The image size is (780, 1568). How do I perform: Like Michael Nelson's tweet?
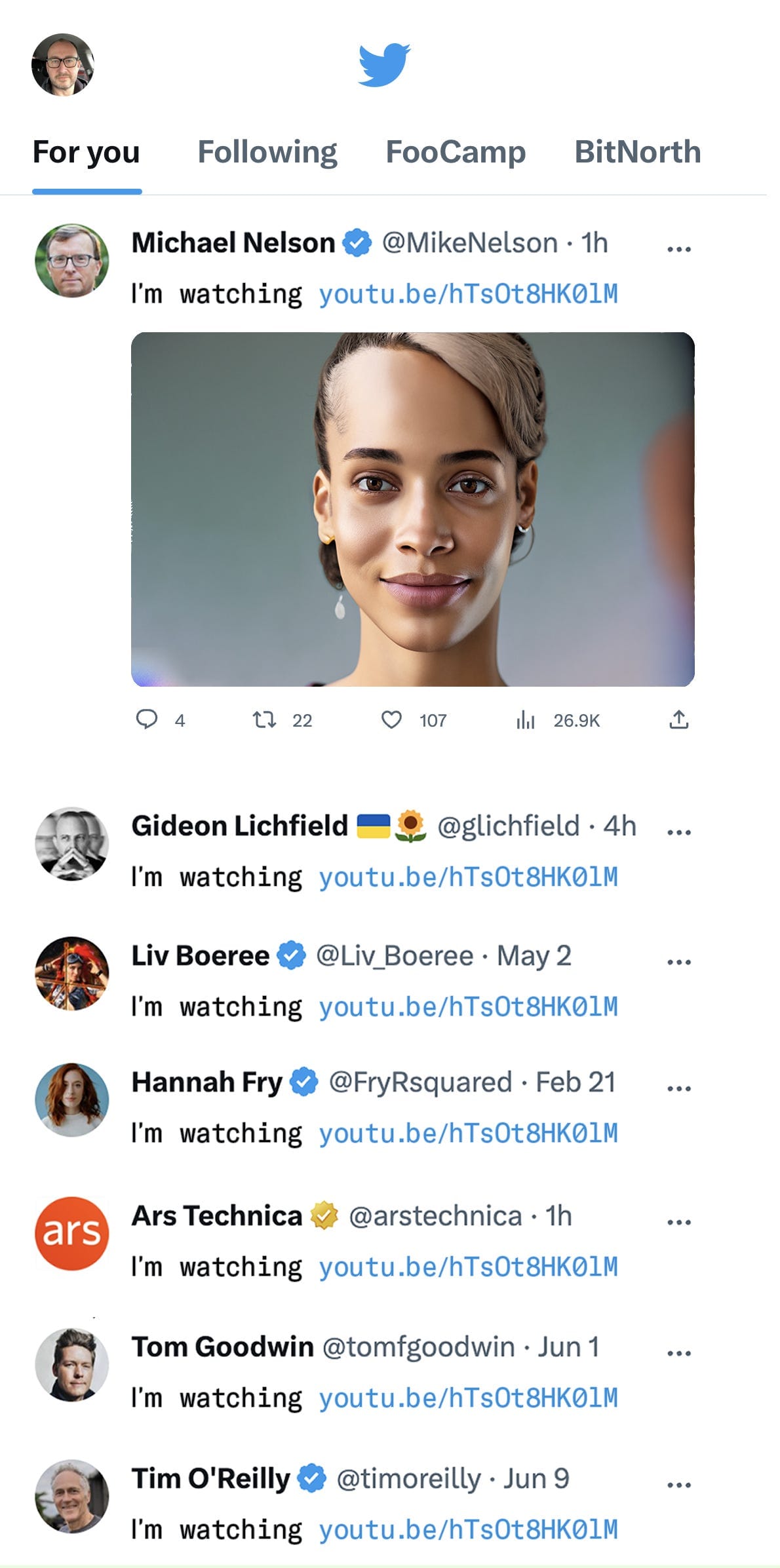point(391,719)
